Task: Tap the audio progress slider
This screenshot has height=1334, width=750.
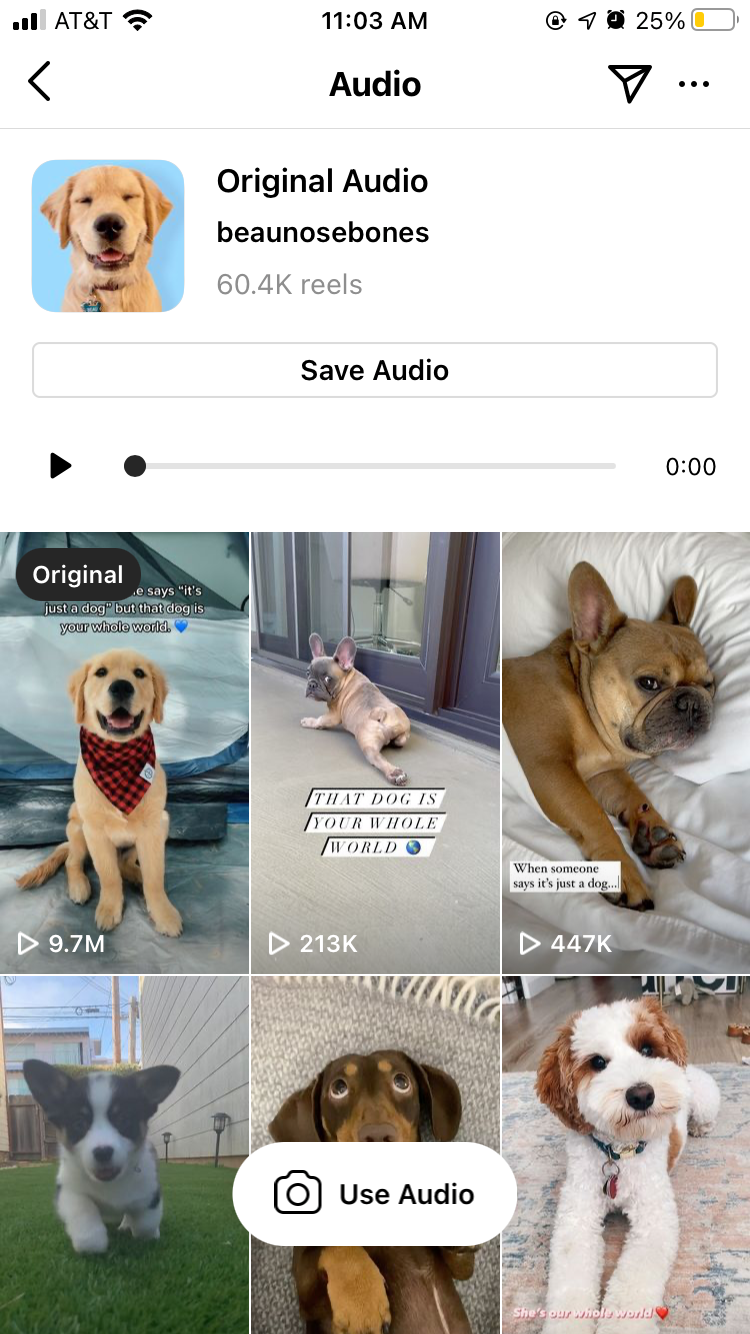Action: [375, 466]
